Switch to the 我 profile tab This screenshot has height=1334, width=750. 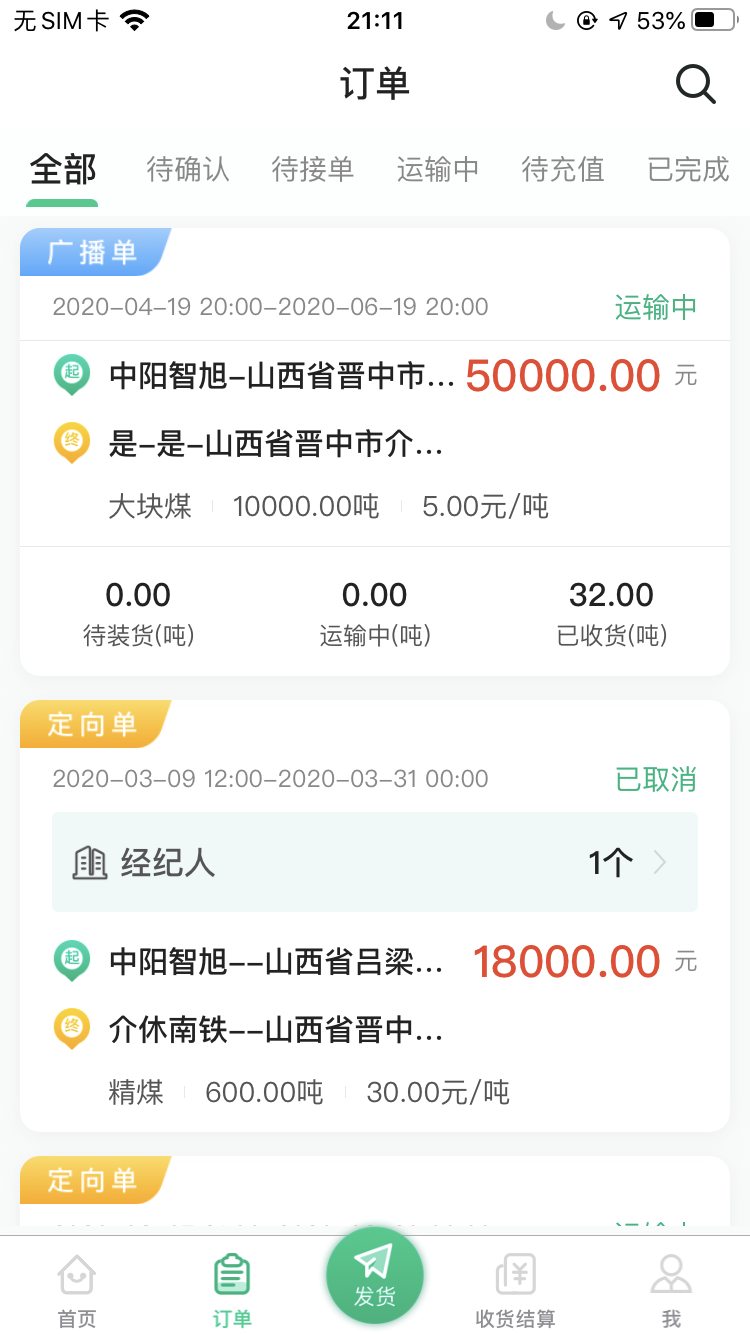(x=671, y=1290)
